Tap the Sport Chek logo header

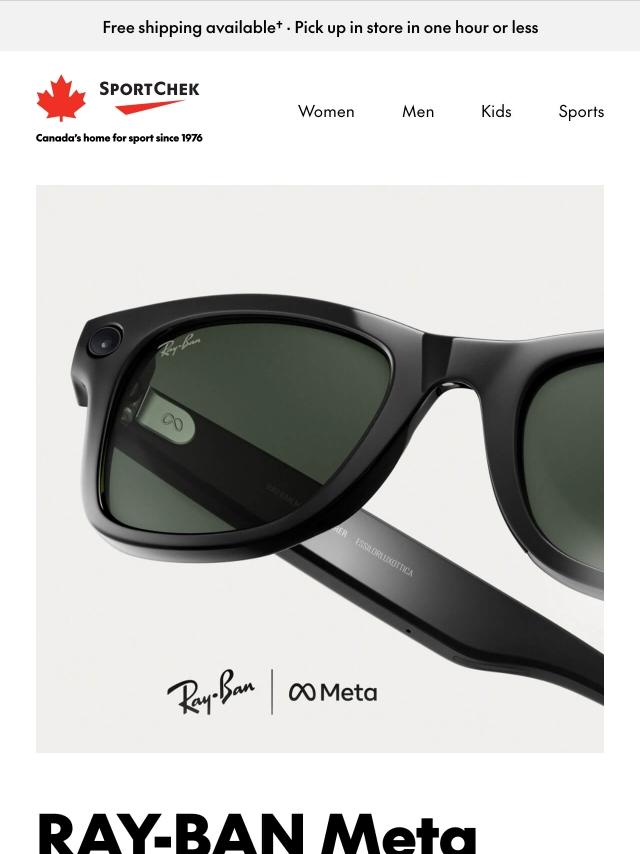119,109
